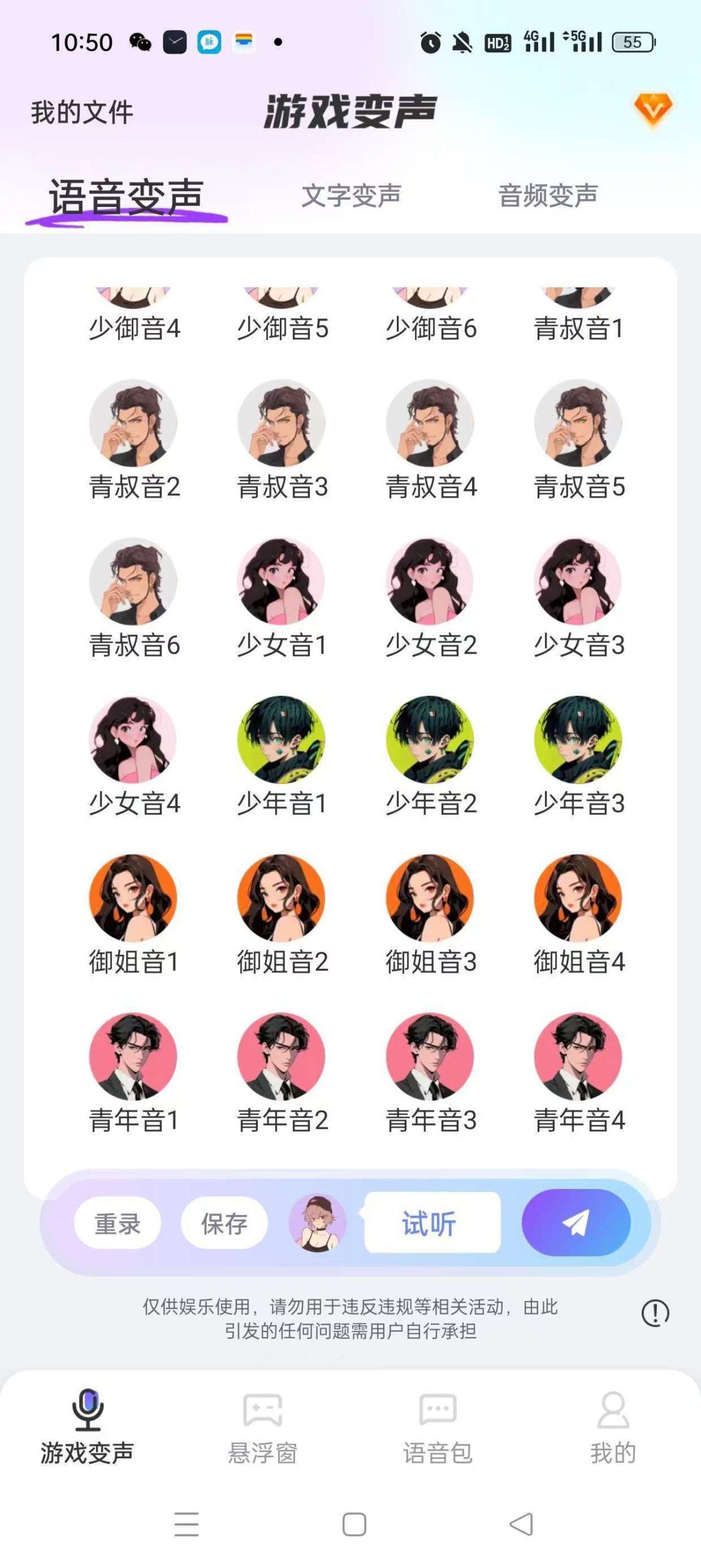
Task: Tap the 重录 button
Action: [118, 1223]
